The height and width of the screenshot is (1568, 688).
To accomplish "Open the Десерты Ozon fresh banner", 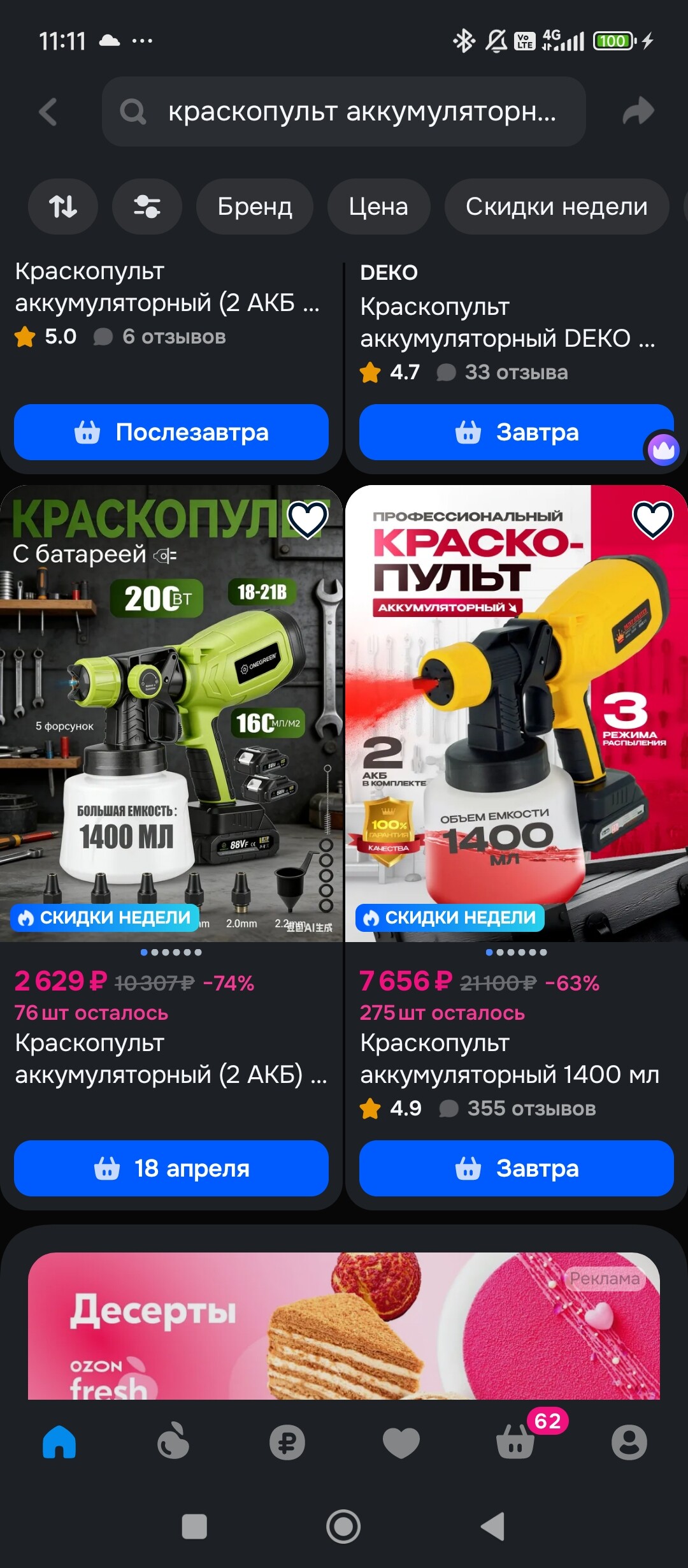I will (344, 1326).
